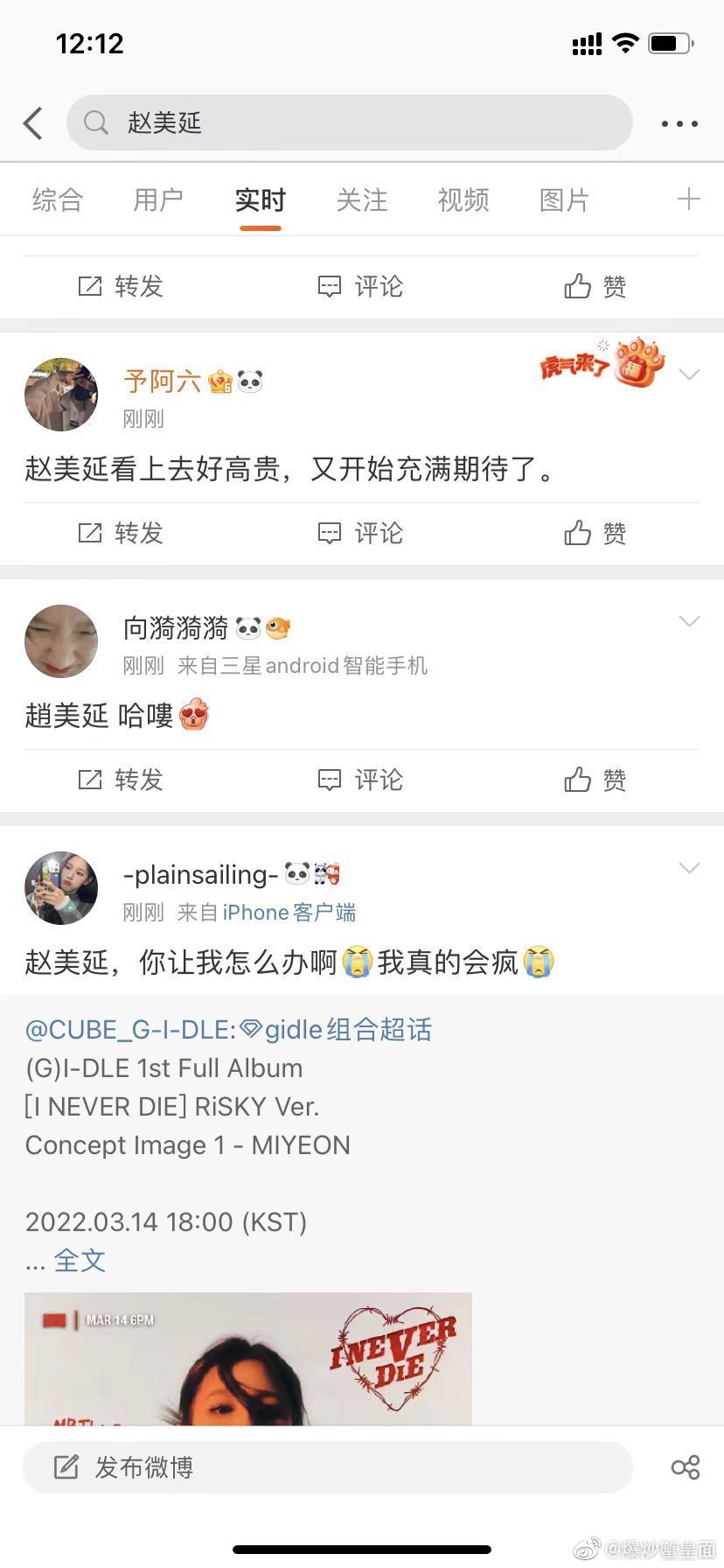Go back using the top-left arrow
Image resolution: width=724 pixels, height=1568 pixels.
point(33,123)
